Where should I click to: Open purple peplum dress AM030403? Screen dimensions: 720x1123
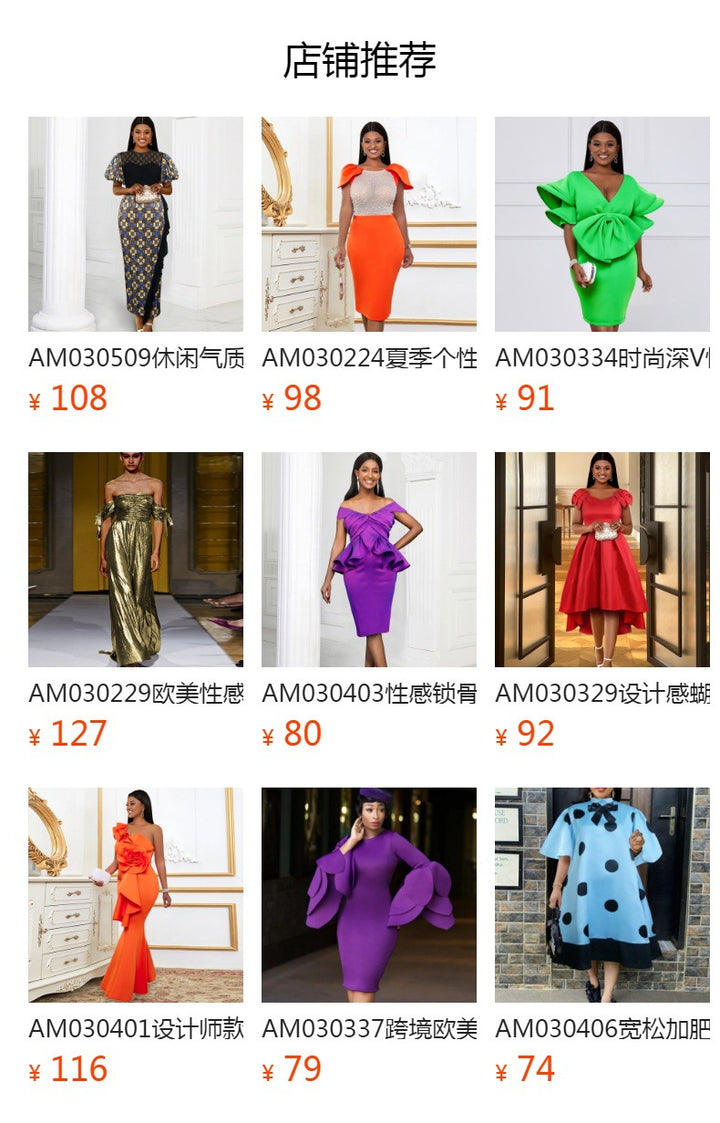369,559
